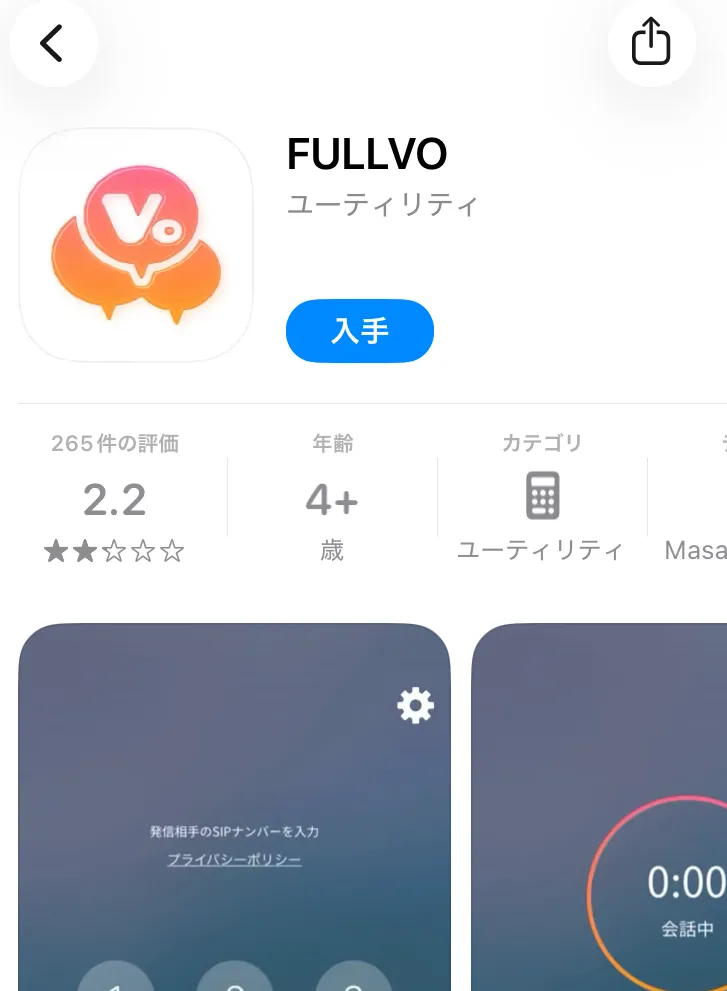
Task: Open the 265 ratings section
Action: point(115,499)
